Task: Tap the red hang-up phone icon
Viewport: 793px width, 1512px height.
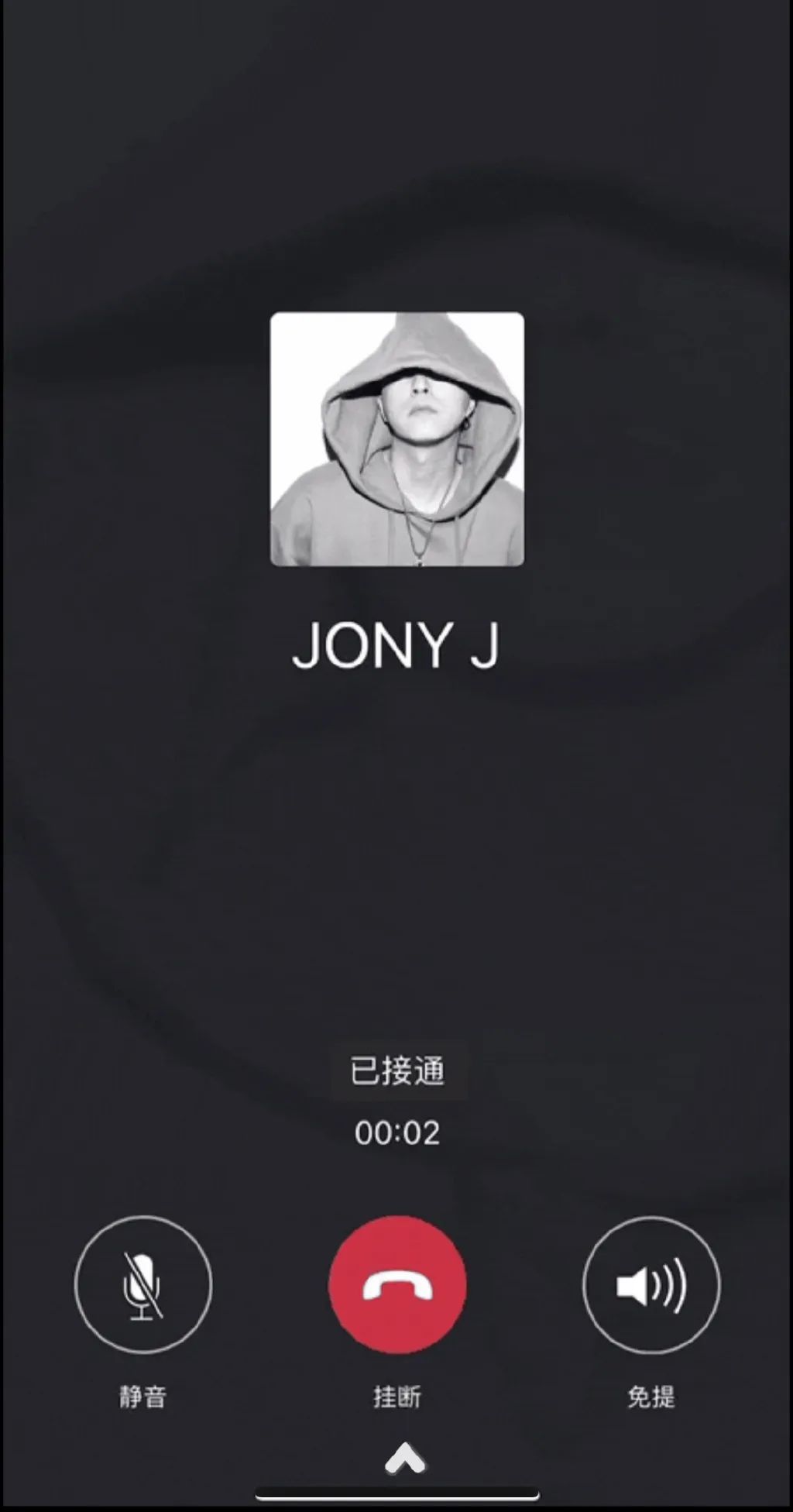Action: pyautogui.click(x=397, y=1285)
